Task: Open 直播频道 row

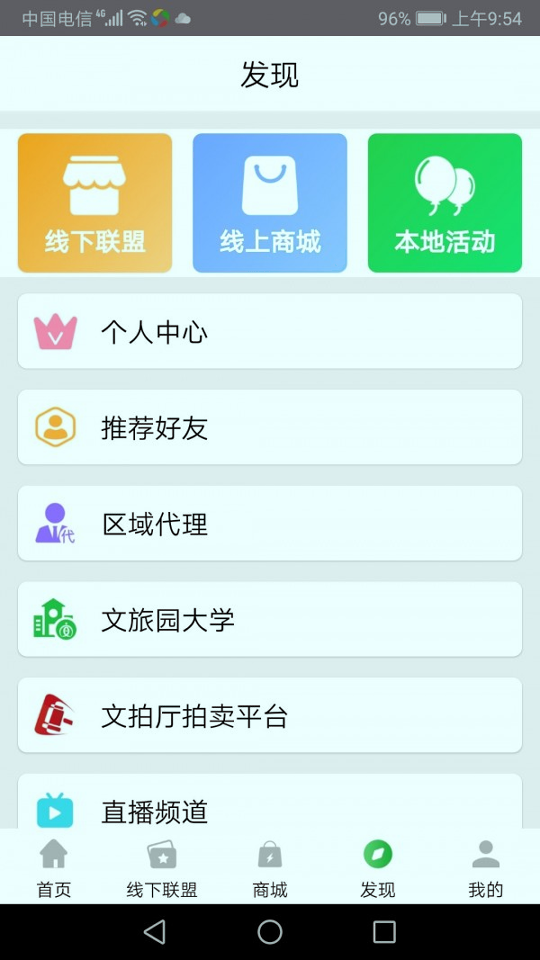Action: (270, 801)
